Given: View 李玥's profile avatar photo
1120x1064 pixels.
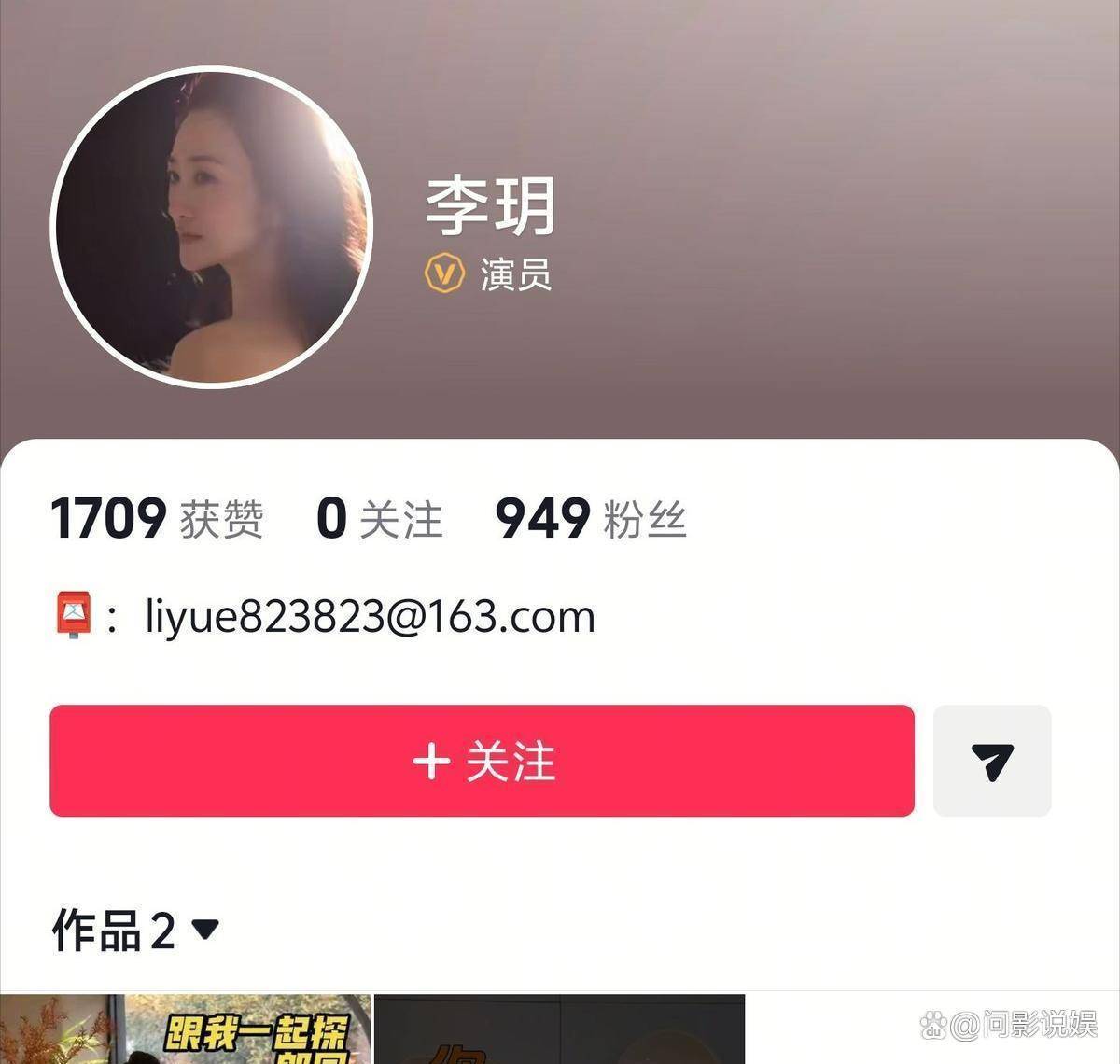Looking at the screenshot, I should (x=212, y=227).
